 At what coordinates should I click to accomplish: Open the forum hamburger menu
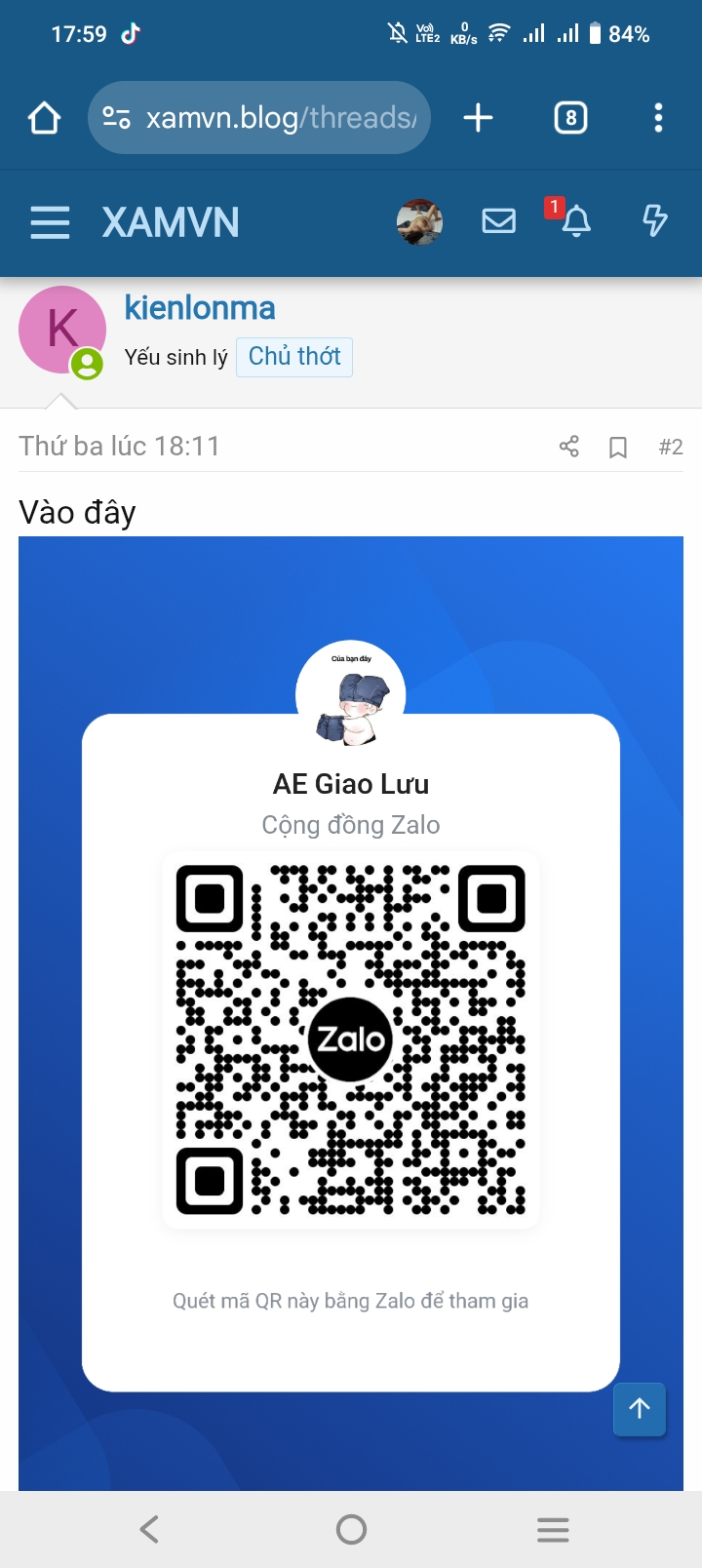[50, 222]
